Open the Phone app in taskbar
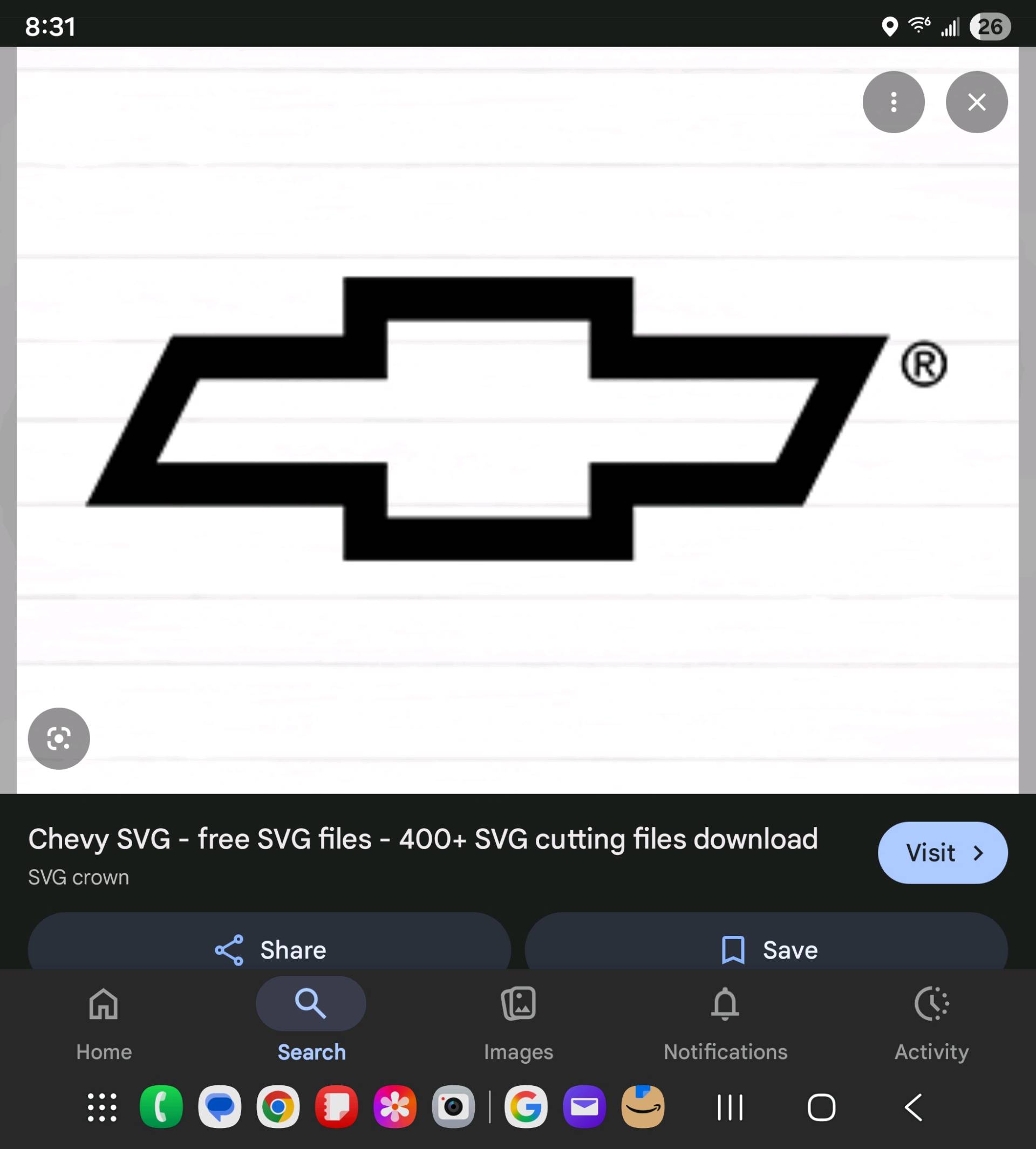Viewport: 1036px width, 1149px height. pos(161,1107)
